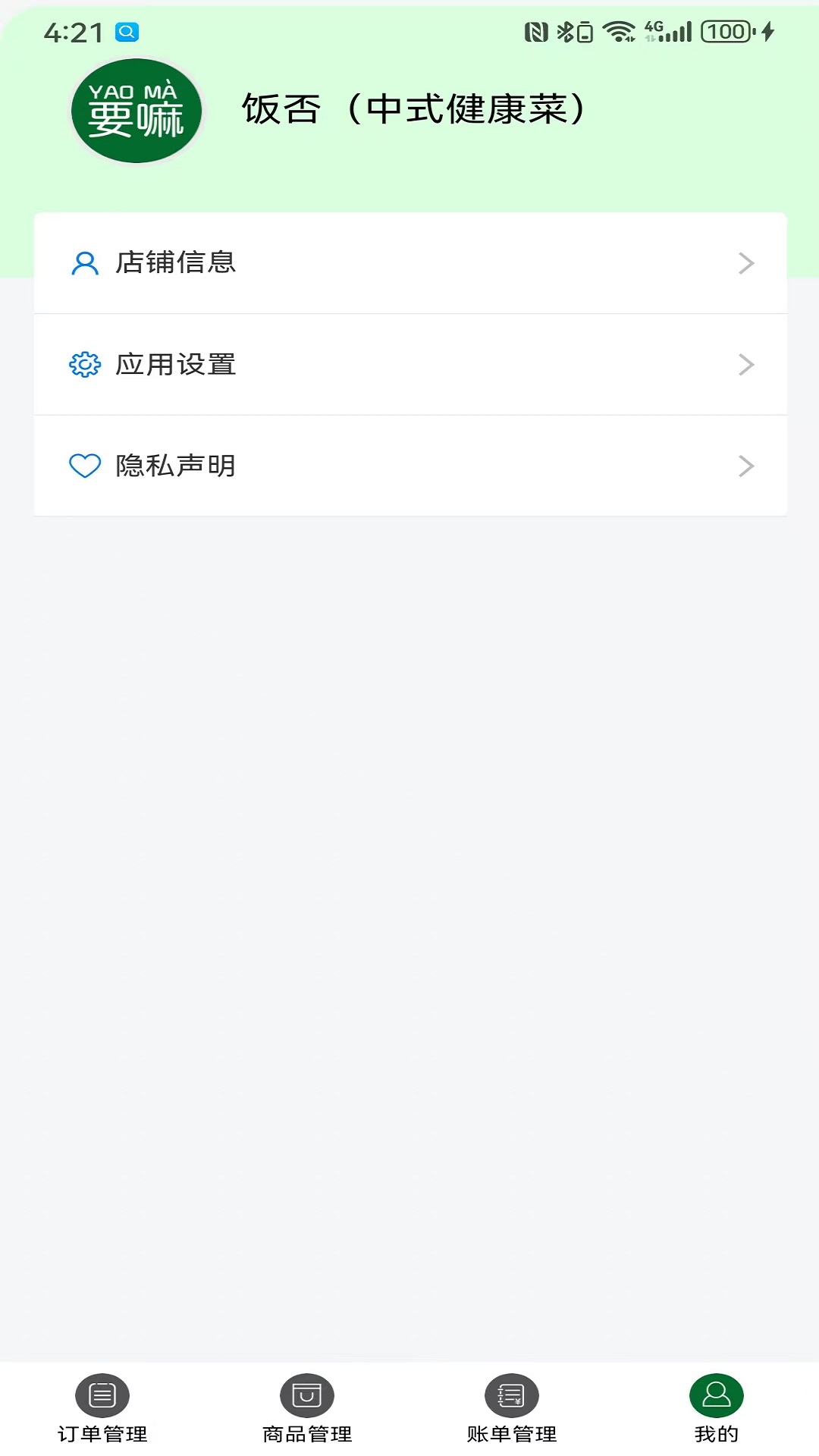Viewport: 819px width, 1456px height.
Task: Tap the blue search icon in status bar
Action: (127, 32)
